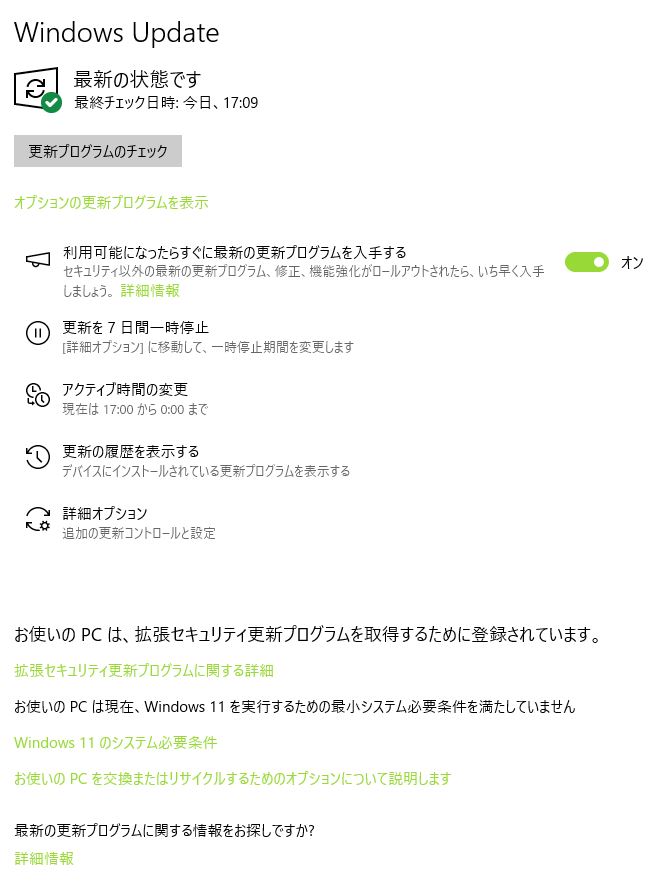Viewport: 666px width, 881px height.
Task: Open 拡張セキュリティ更新プログラムに関する詳細 link
Action: point(143,670)
